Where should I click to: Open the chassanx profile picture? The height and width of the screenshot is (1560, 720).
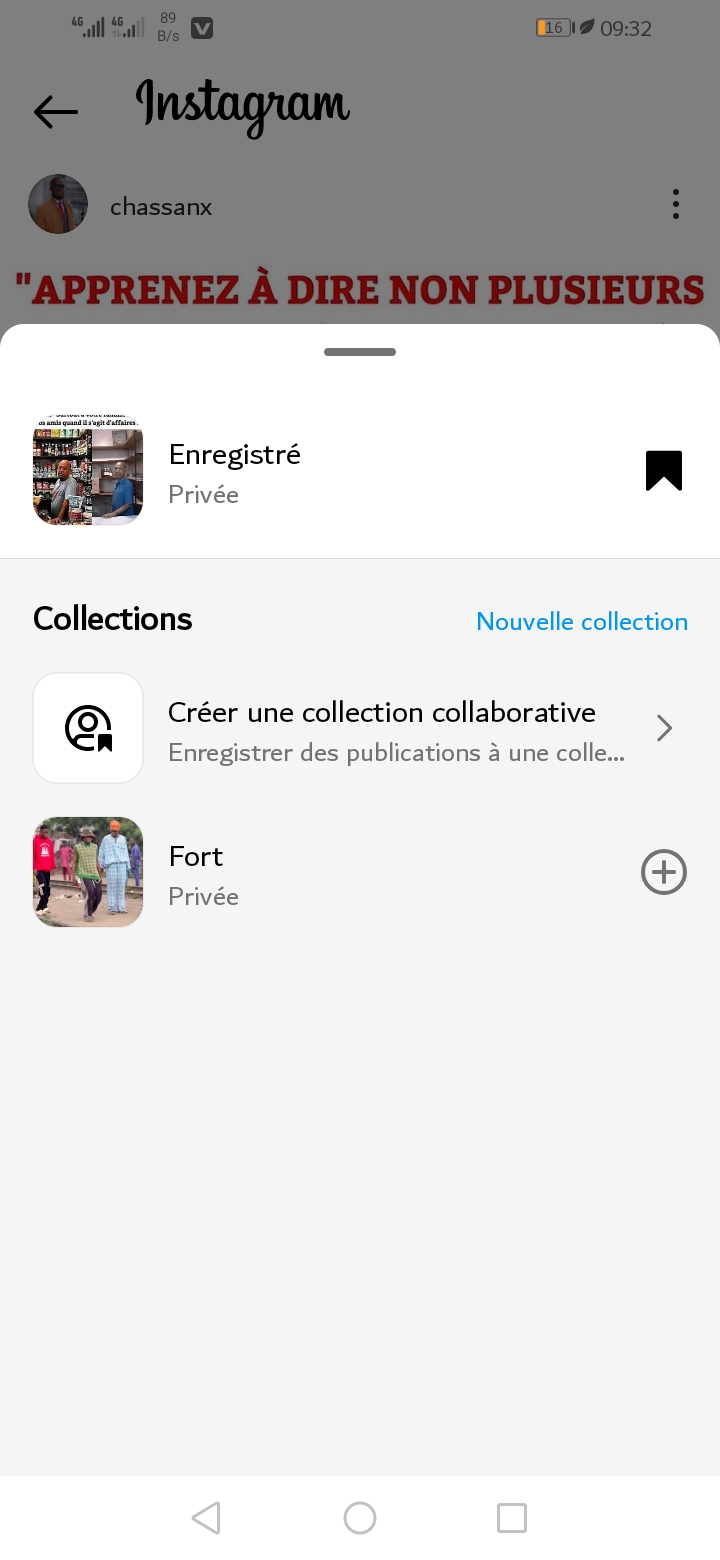58,205
